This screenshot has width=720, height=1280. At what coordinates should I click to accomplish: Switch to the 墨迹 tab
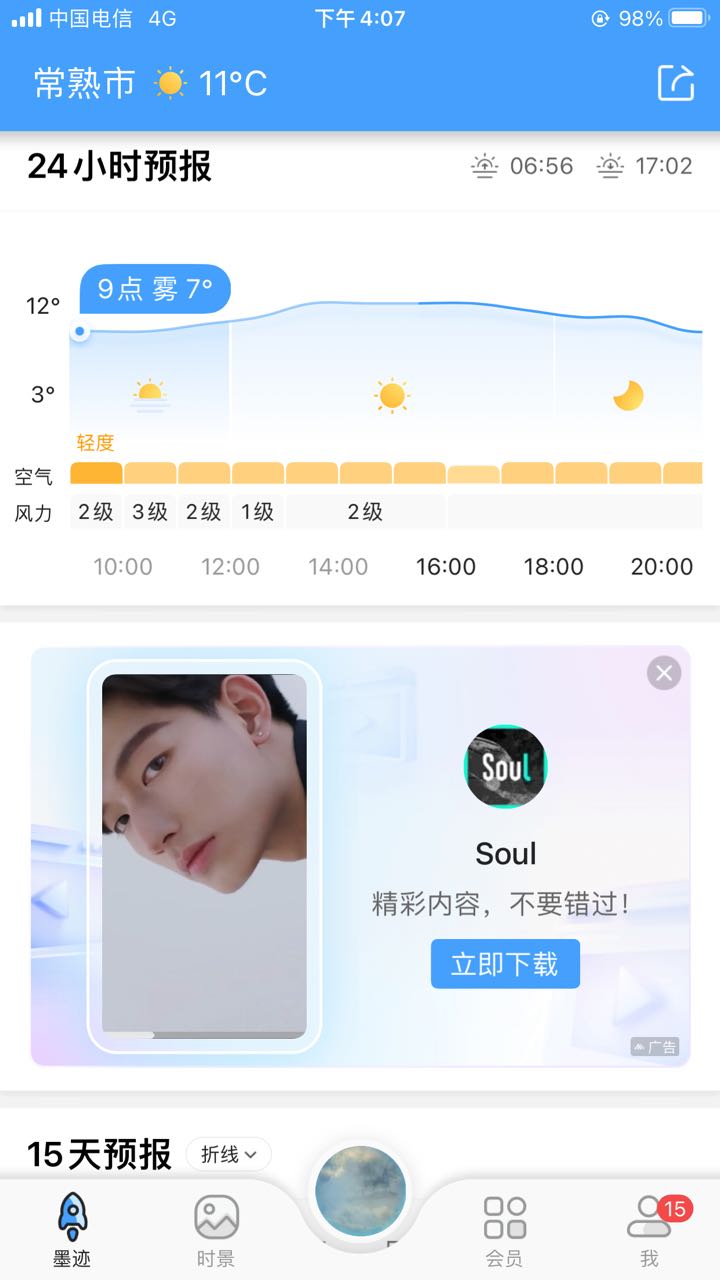point(72,1229)
